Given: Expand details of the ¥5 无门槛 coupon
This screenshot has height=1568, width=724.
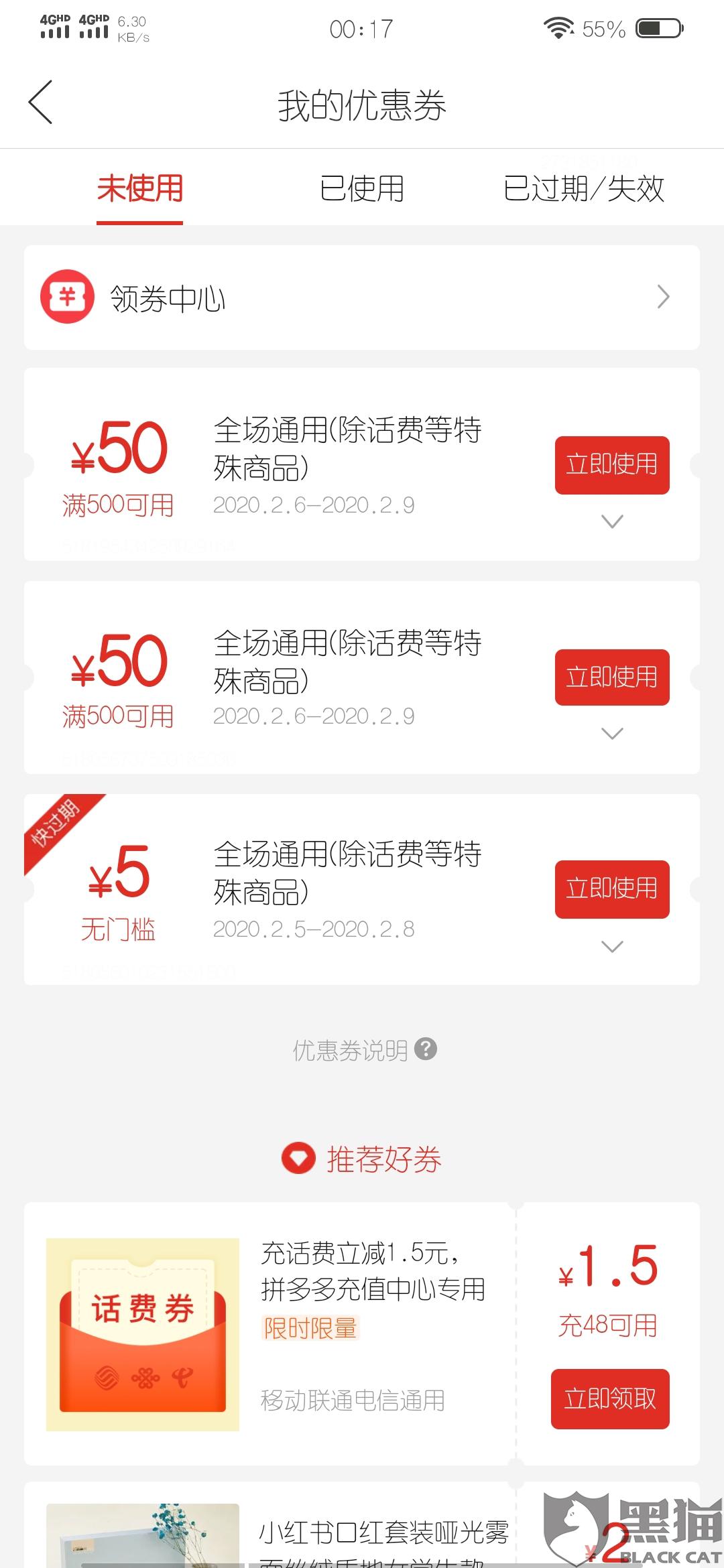Looking at the screenshot, I should point(612,946).
